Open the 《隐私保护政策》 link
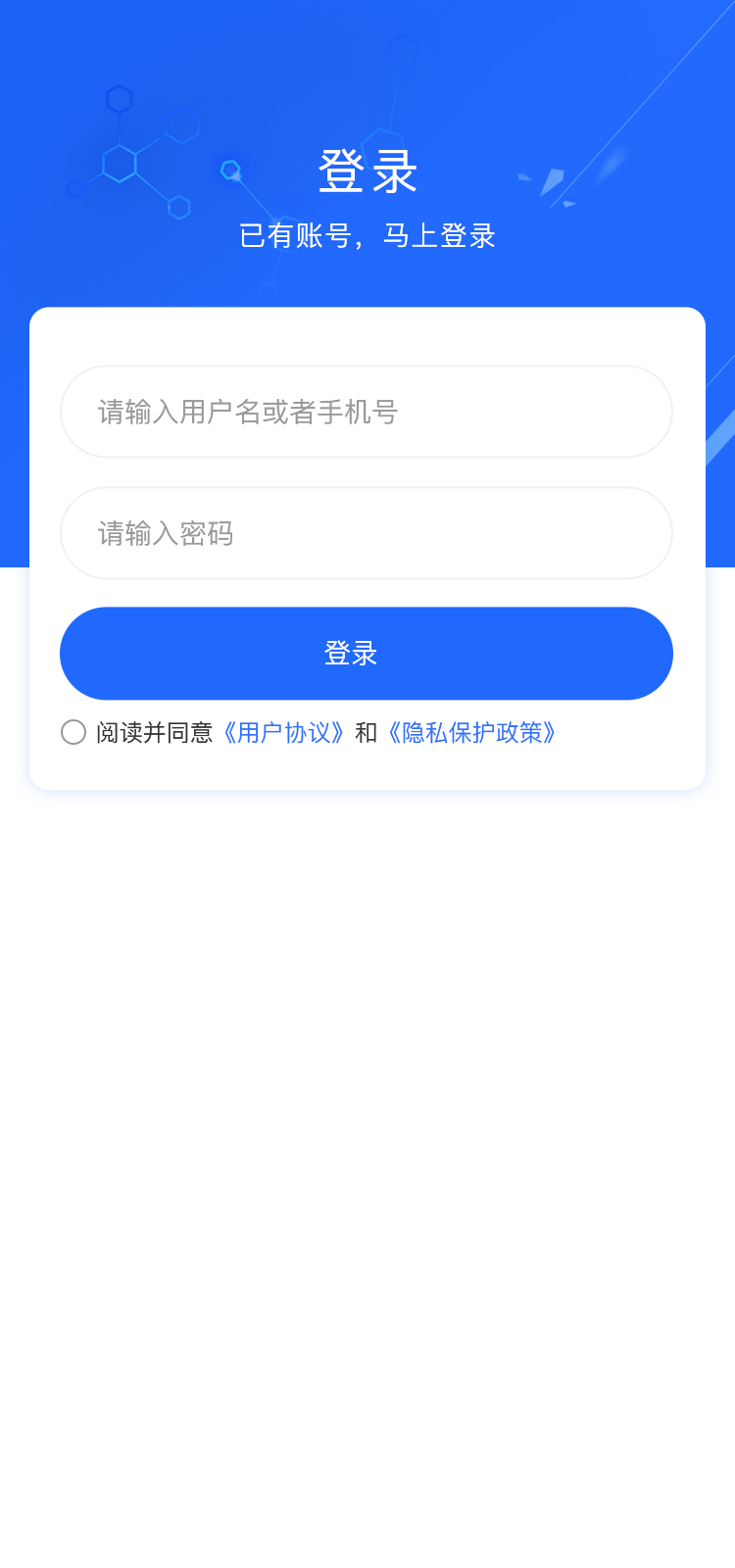 point(471,733)
